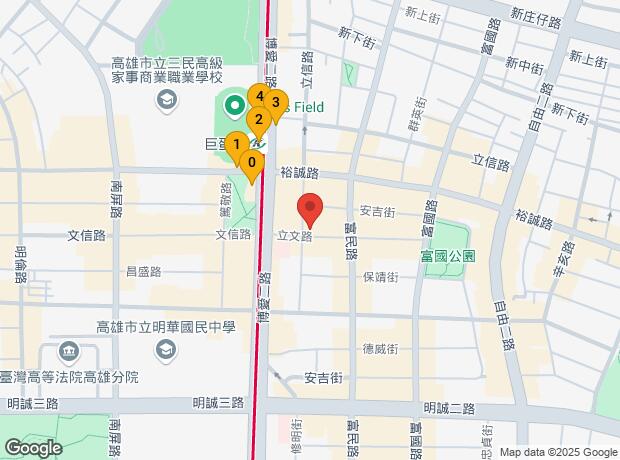Select the orange marker numbered 1

[x=236, y=146]
